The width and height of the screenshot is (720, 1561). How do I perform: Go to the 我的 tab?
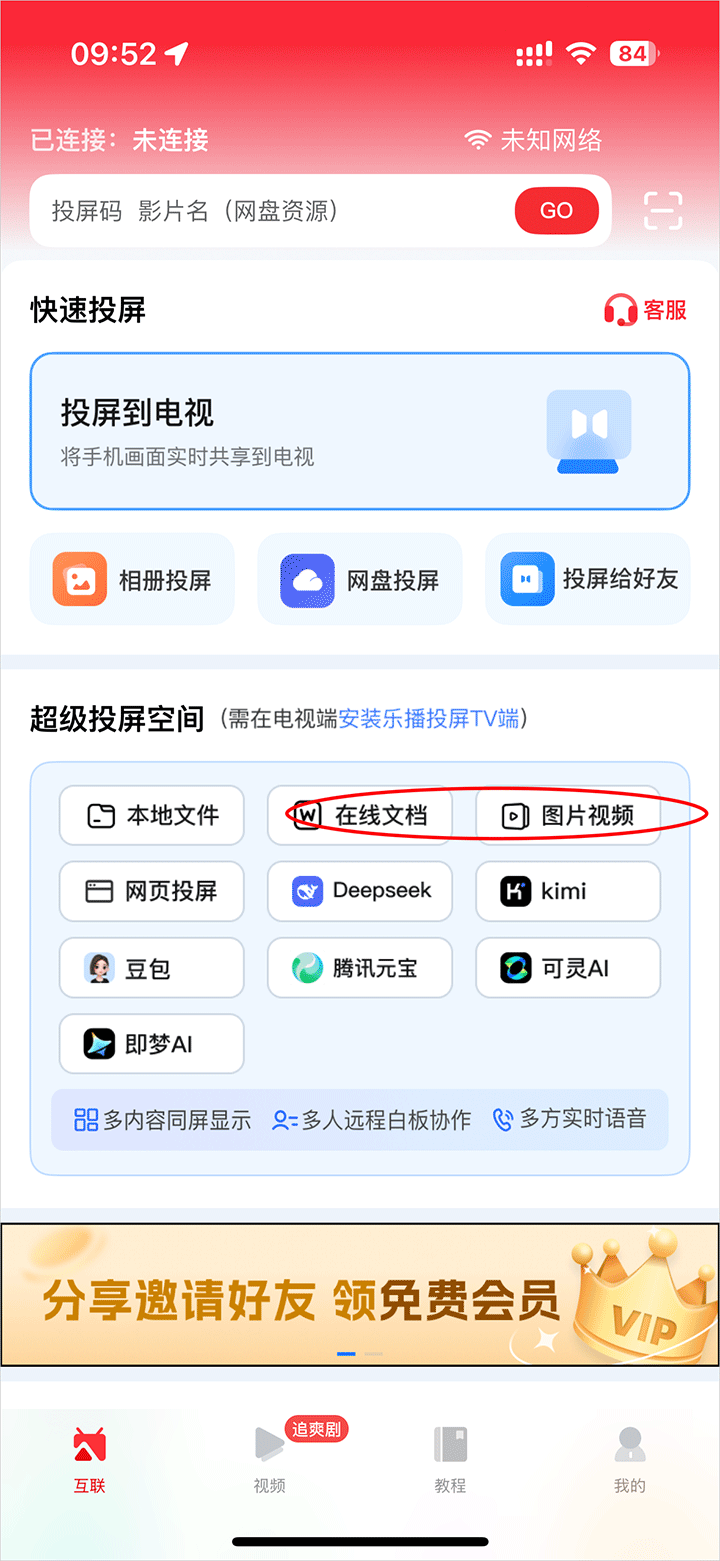(629, 1459)
